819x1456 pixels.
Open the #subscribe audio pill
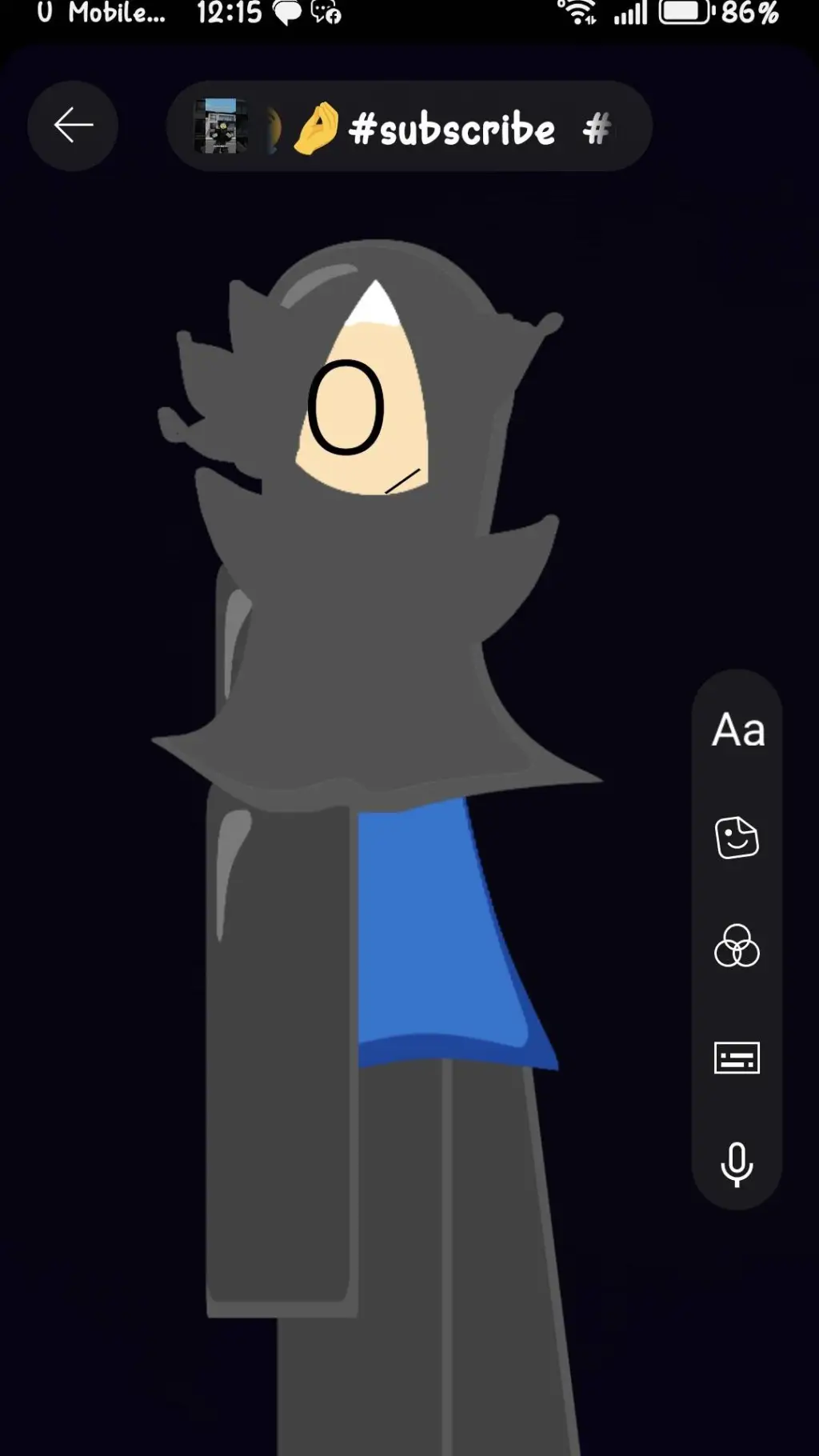click(409, 127)
